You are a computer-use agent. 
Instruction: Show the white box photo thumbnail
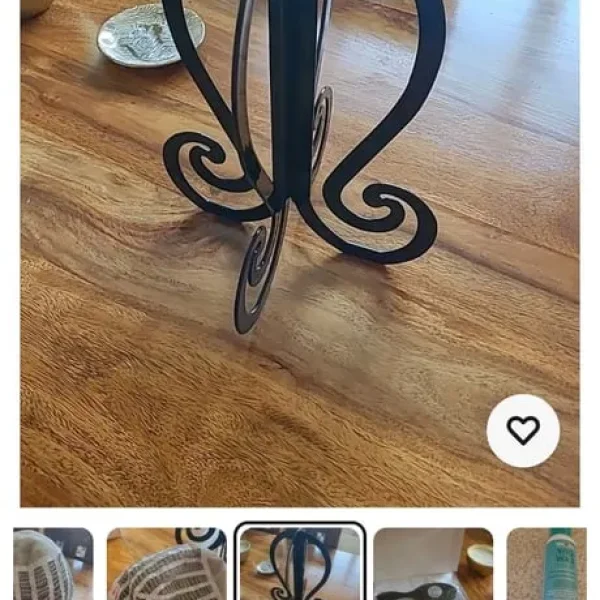(x=433, y=564)
